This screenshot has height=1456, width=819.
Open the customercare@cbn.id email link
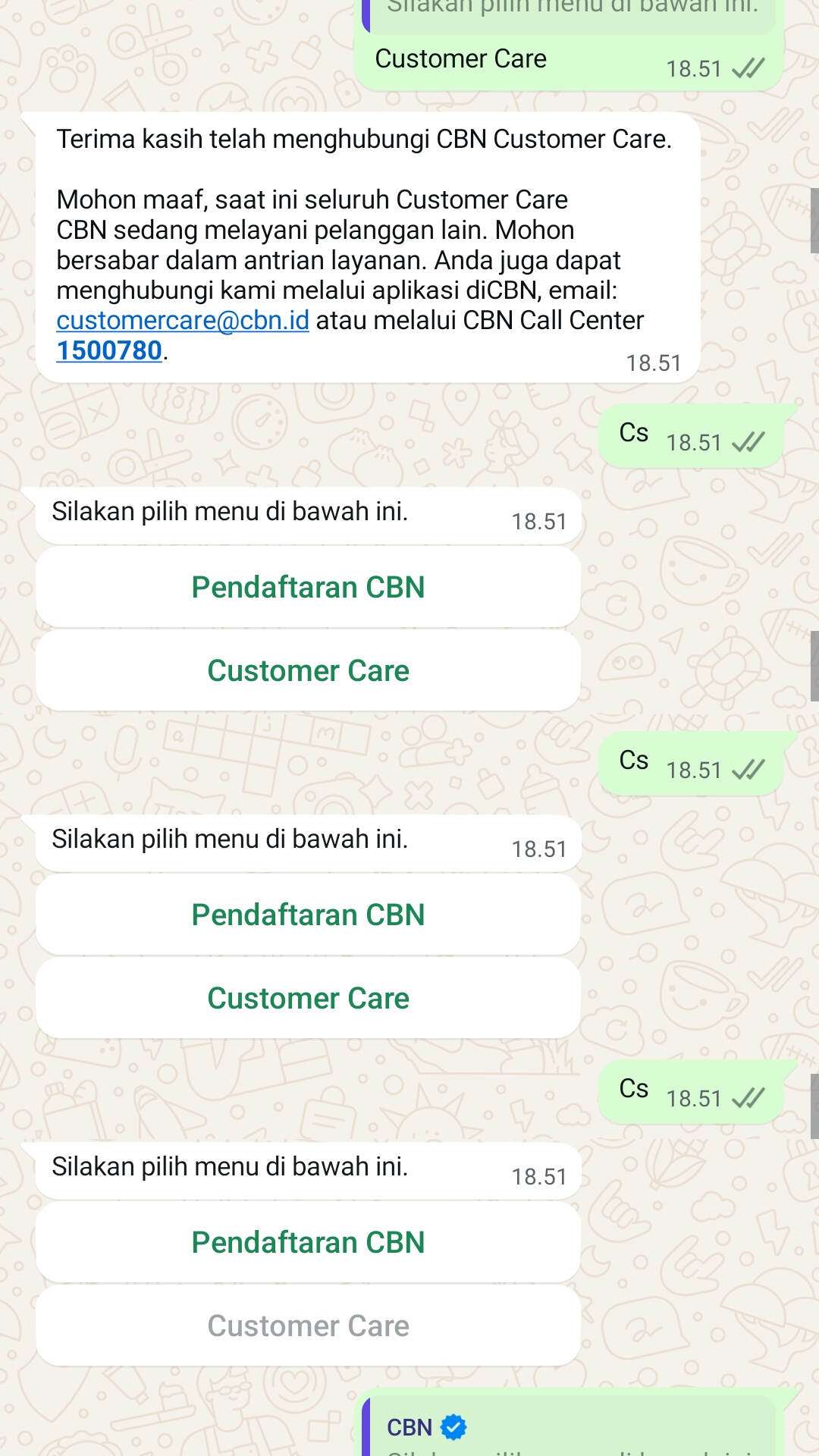[183, 320]
